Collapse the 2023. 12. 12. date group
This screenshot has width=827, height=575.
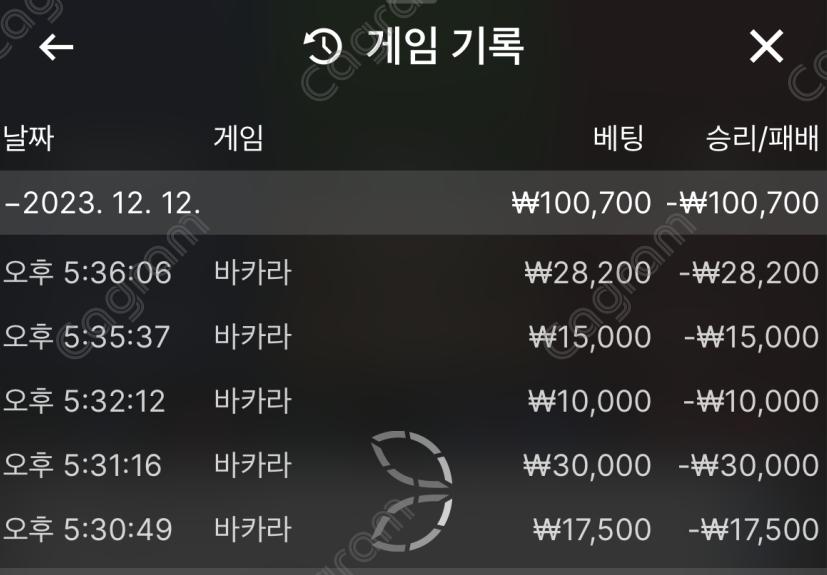[103, 203]
